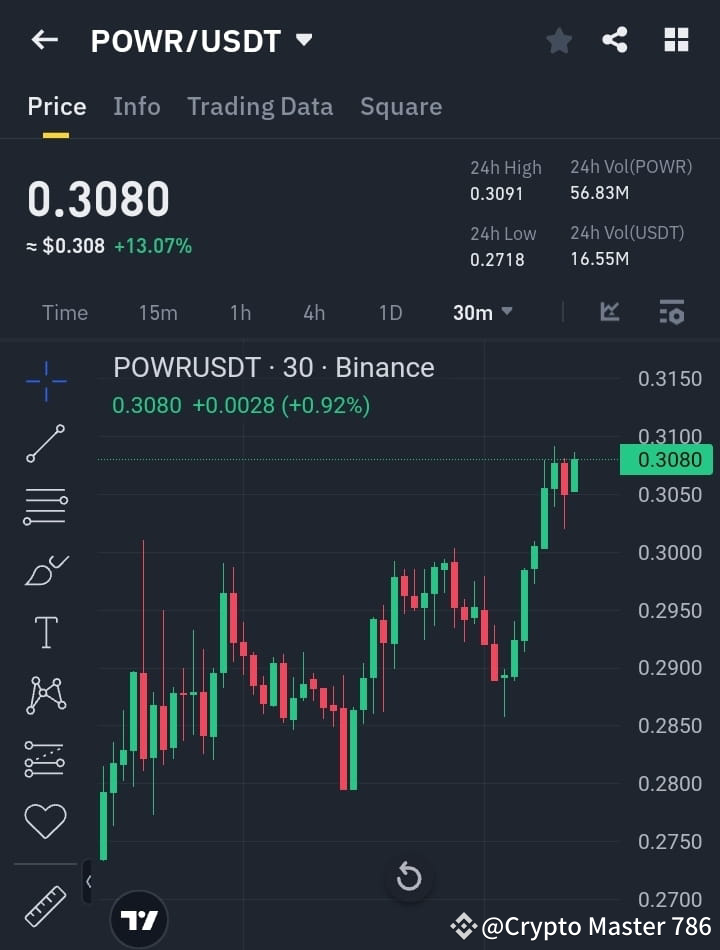Select the text annotation tool
The width and height of the screenshot is (720, 950).
click(x=44, y=631)
